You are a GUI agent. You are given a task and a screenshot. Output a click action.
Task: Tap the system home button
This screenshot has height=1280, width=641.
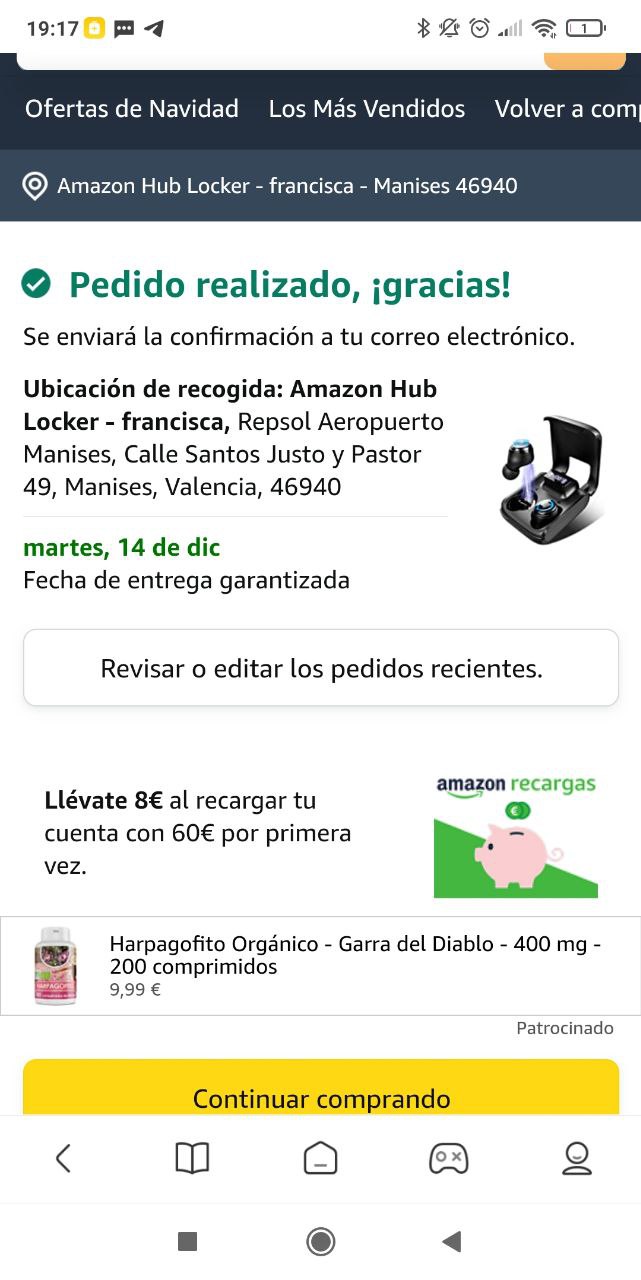pos(321,1242)
